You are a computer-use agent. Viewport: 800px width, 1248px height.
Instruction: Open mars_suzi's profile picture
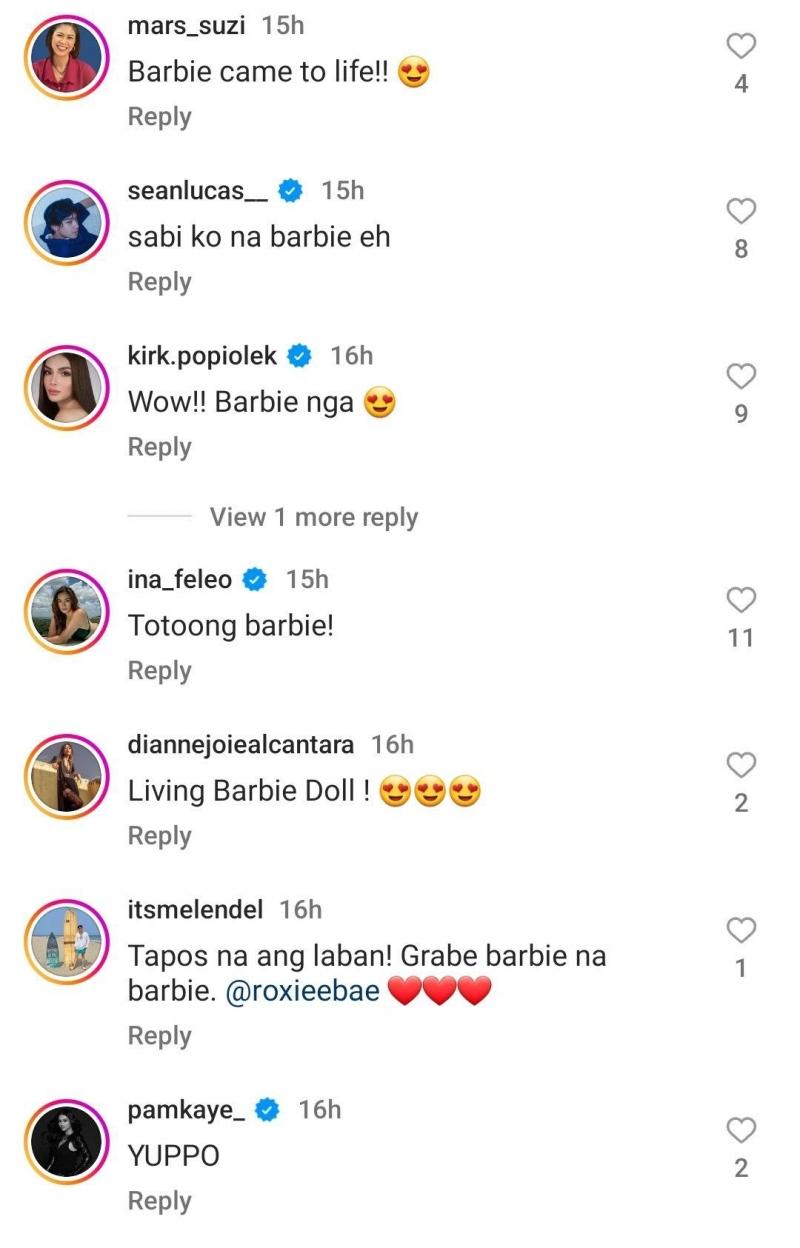66,56
